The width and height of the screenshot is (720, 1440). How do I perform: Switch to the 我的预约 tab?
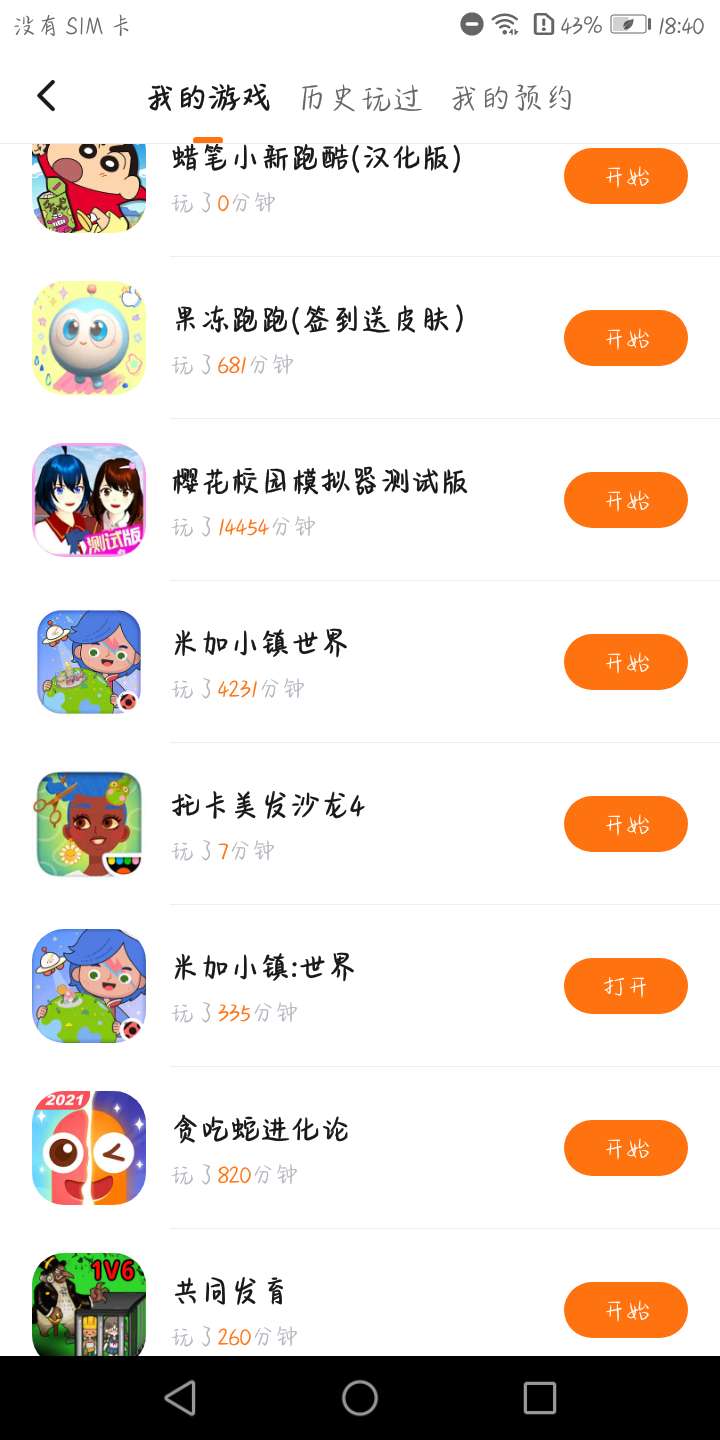tap(511, 98)
